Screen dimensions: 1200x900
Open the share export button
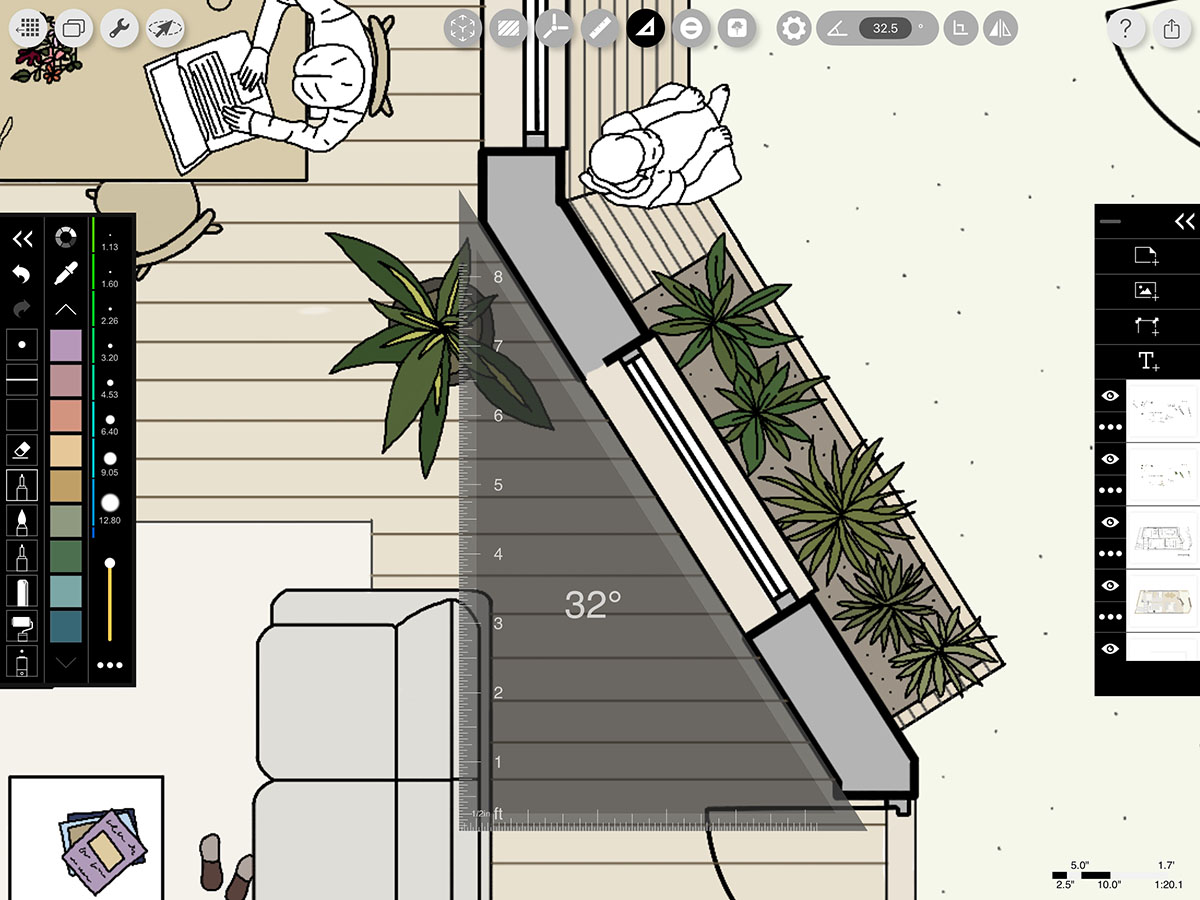pyautogui.click(x=1172, y=29)
